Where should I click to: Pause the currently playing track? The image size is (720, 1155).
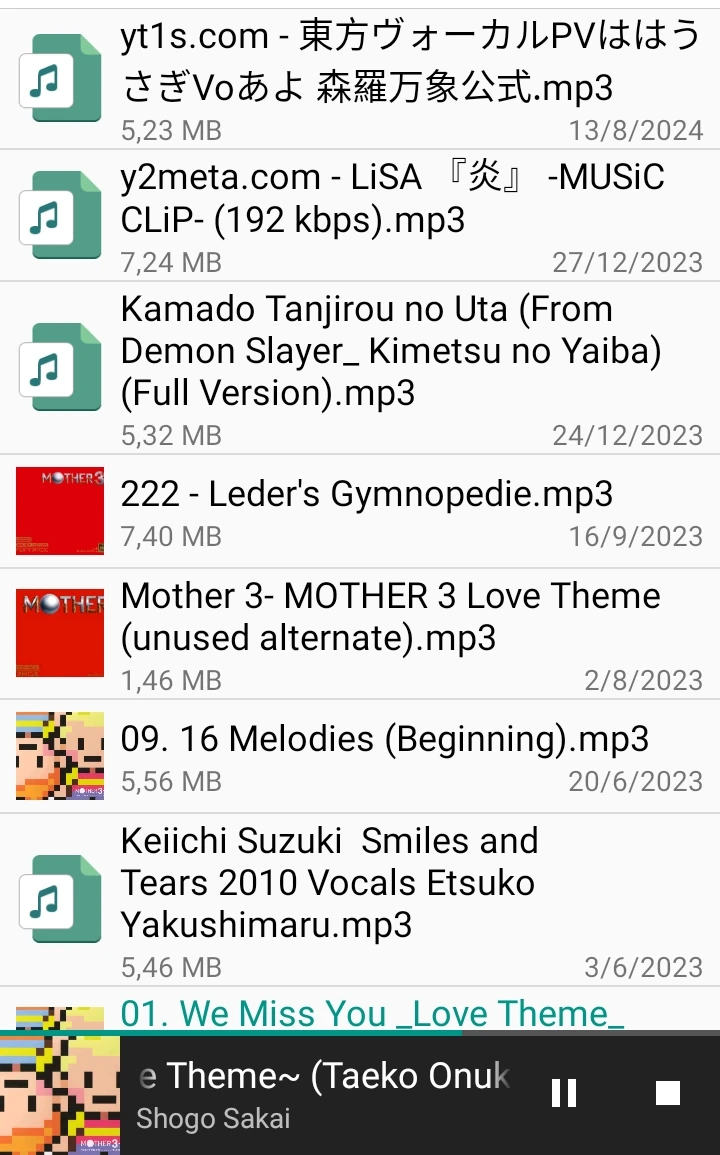click(x=564, y=1093)
